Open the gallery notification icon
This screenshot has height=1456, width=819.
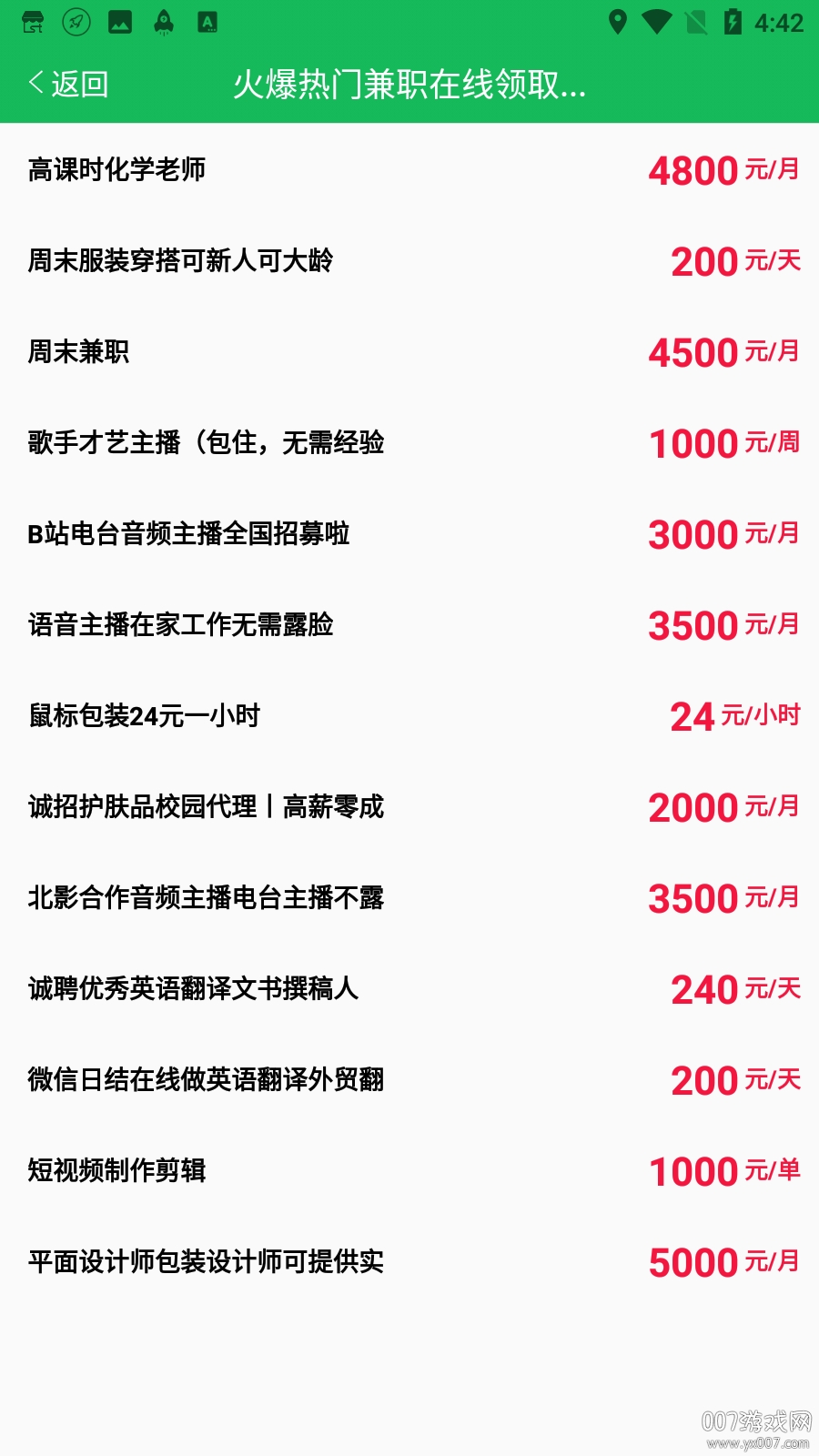tap(121, 23)
